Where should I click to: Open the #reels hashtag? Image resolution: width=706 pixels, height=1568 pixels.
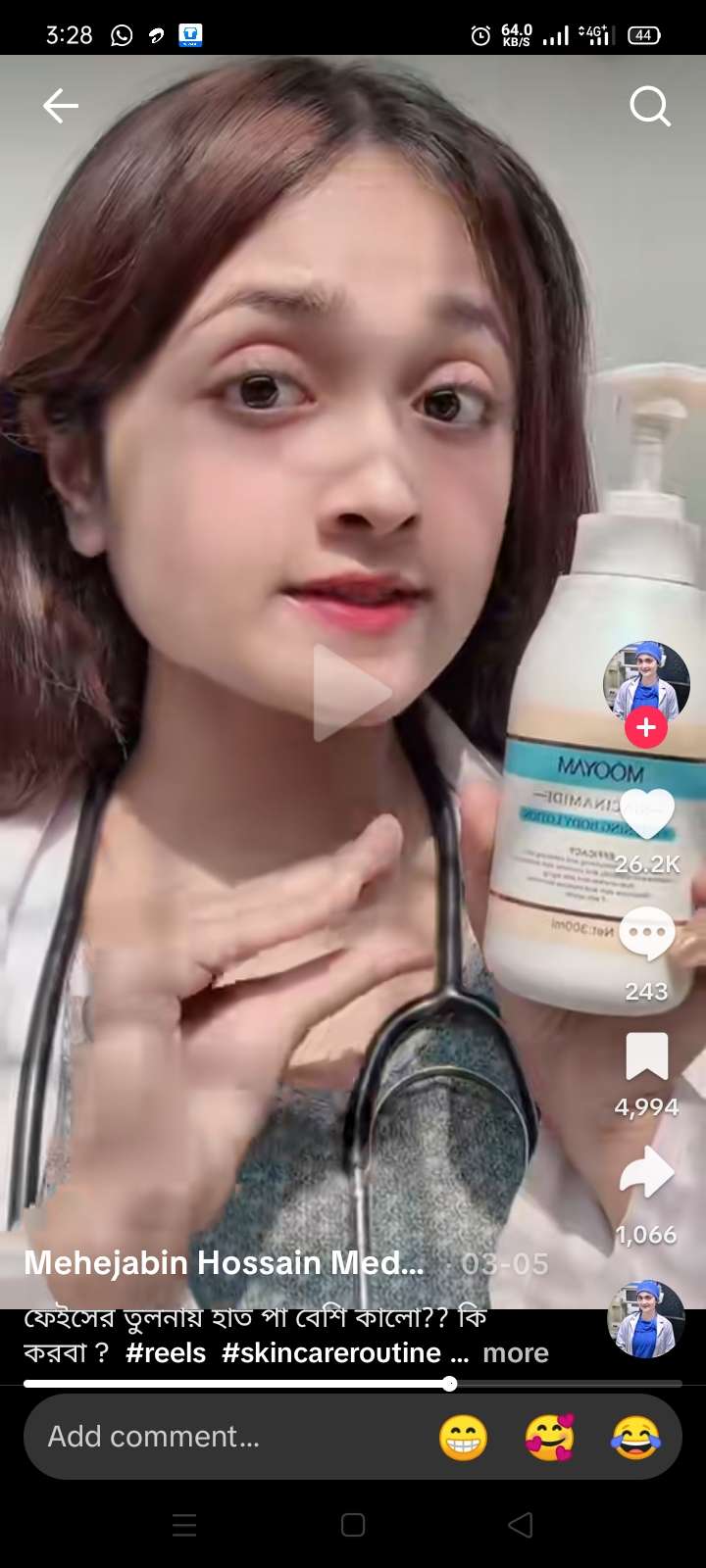166,1353
